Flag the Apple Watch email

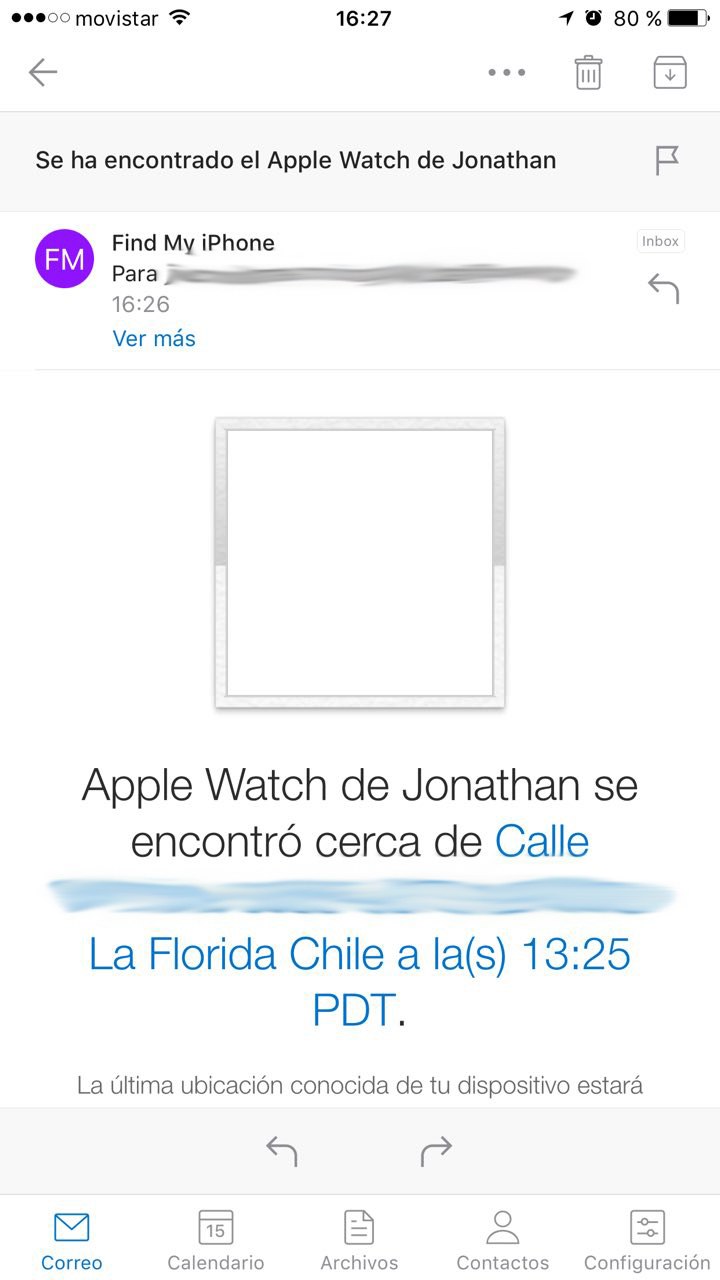click(667, 160)
